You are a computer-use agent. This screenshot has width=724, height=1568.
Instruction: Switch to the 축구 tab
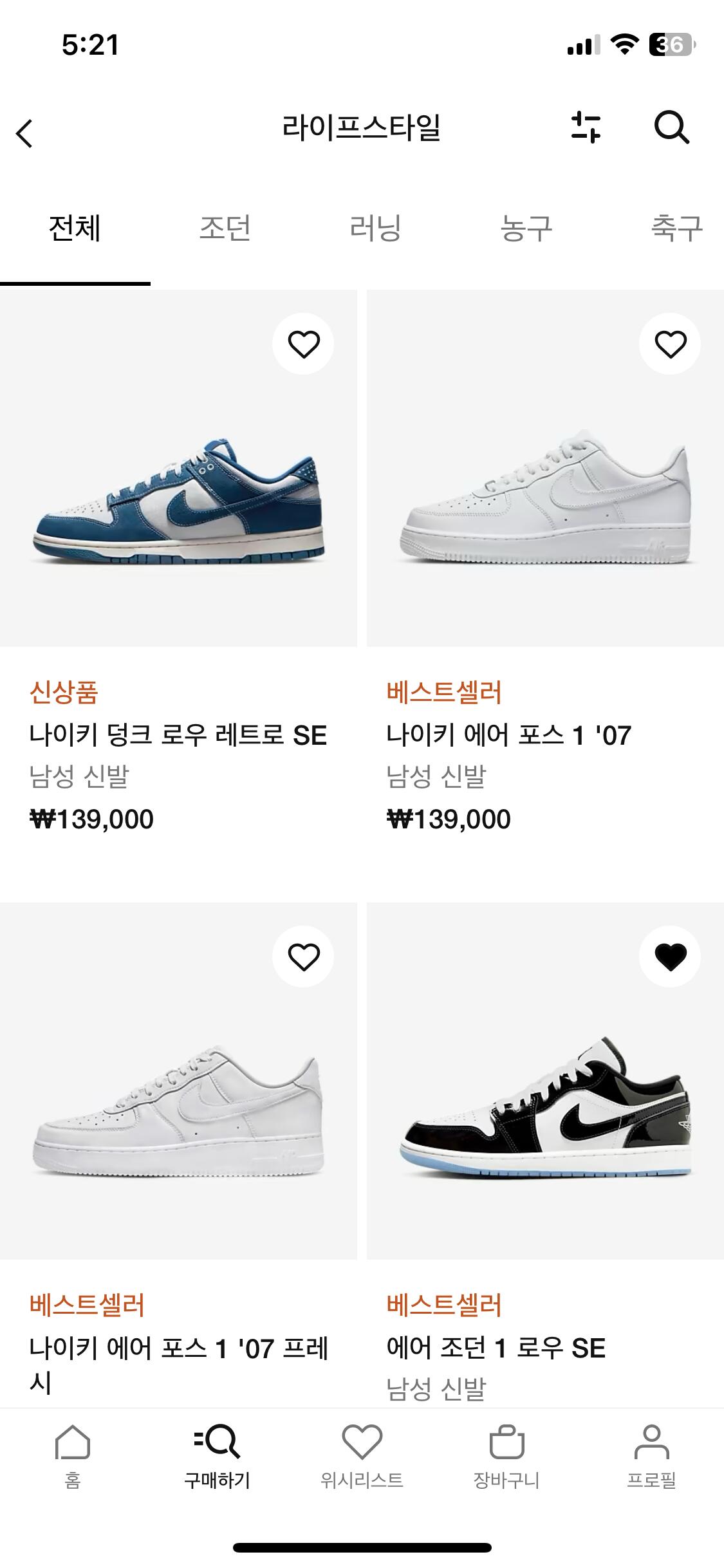pos(676,229)
